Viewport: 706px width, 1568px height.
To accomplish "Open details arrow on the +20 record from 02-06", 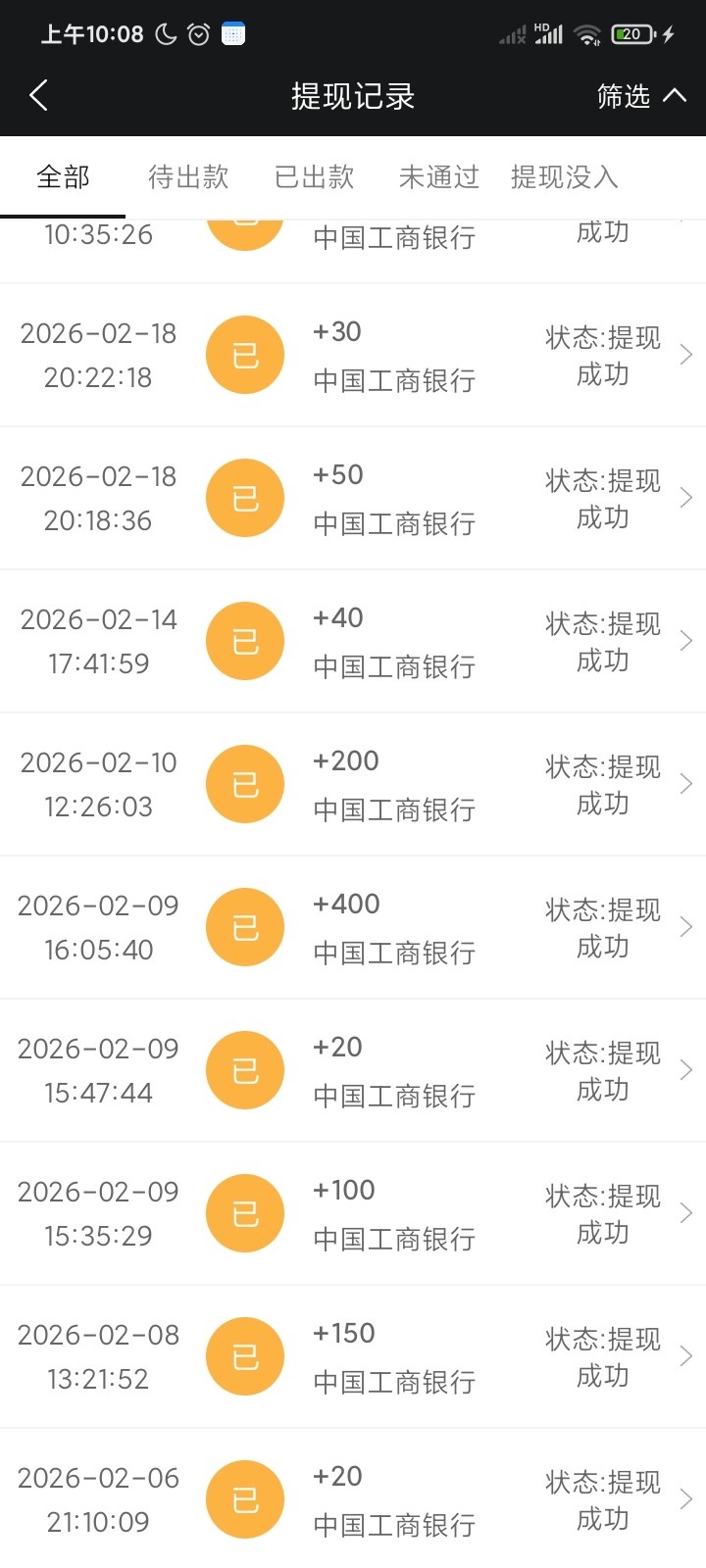I will [686, 1498].
